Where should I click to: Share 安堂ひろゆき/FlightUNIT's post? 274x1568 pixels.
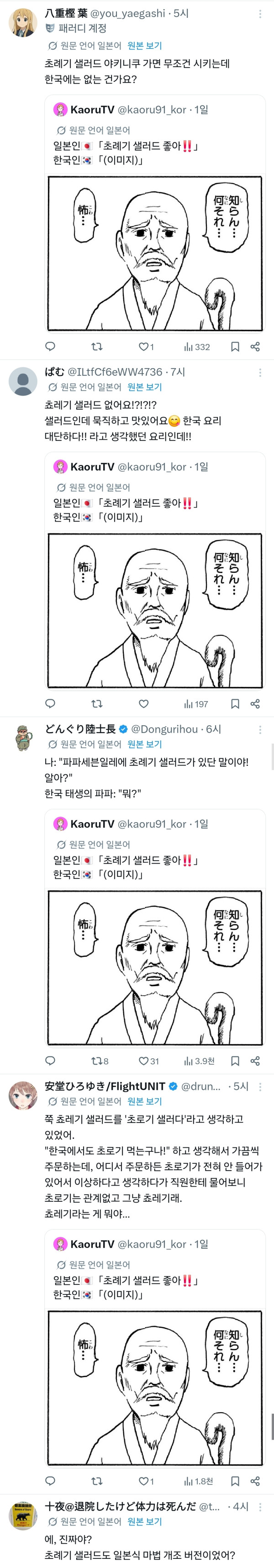pos(255,1481)
